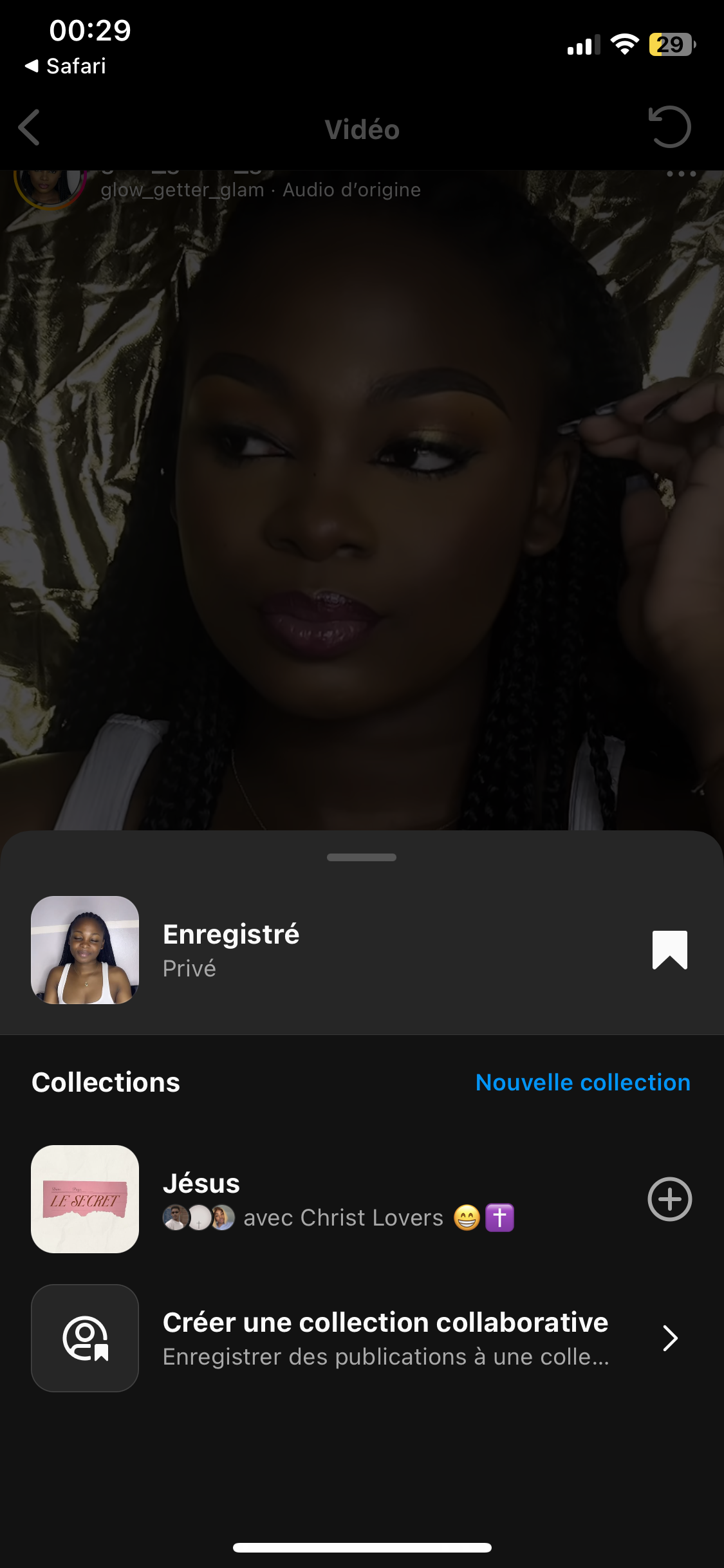
Task: Toggle the Enregistré bookmark icon
Action: click(669, 950)
